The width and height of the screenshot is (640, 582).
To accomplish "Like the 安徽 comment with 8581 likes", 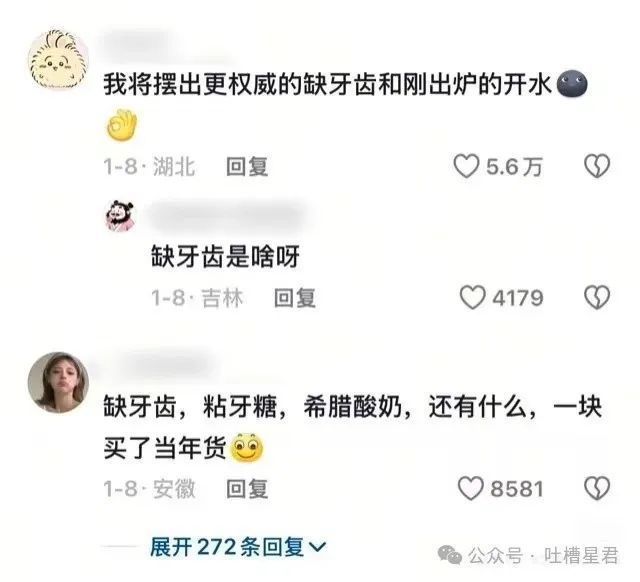I will click(x=470, y=488).
